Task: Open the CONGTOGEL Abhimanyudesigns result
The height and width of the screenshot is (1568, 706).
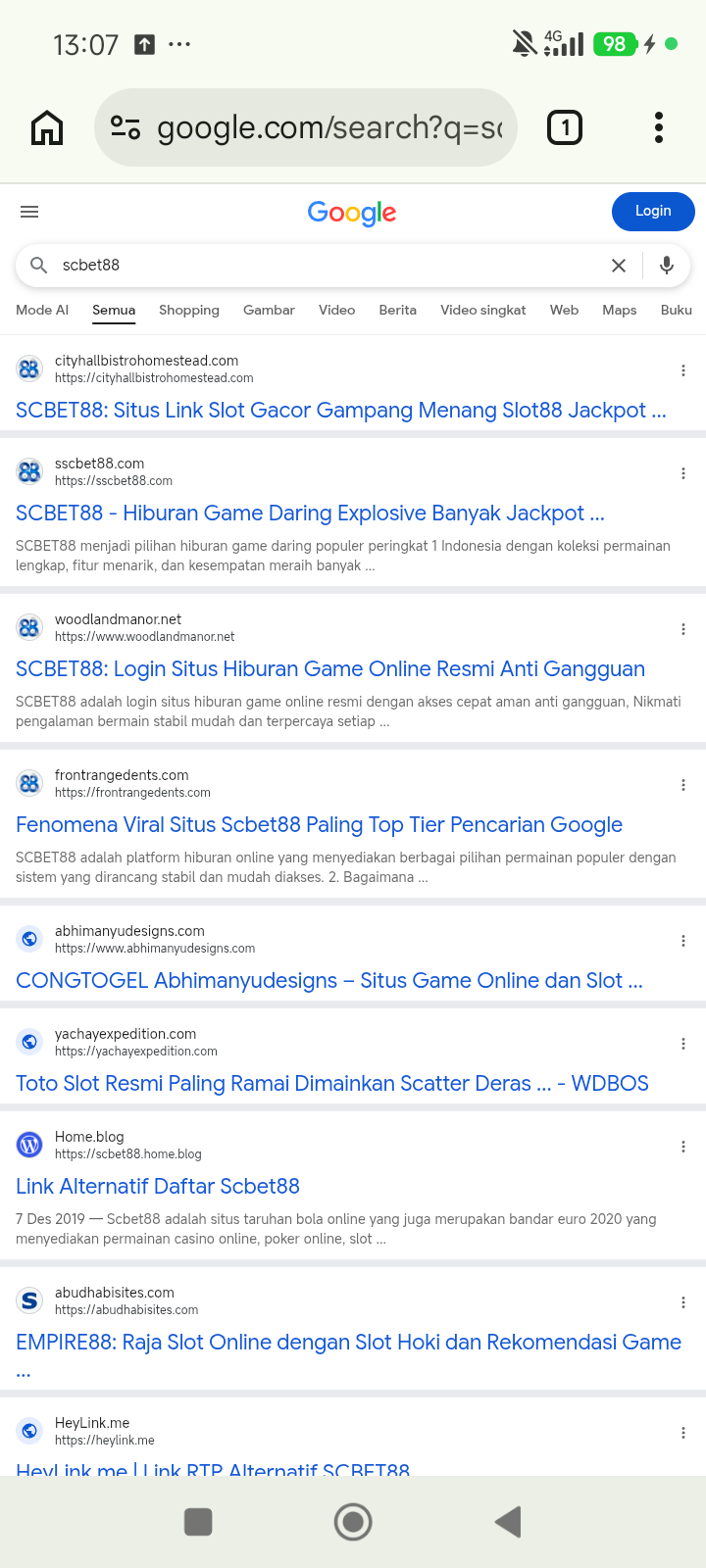Action: 329,980
